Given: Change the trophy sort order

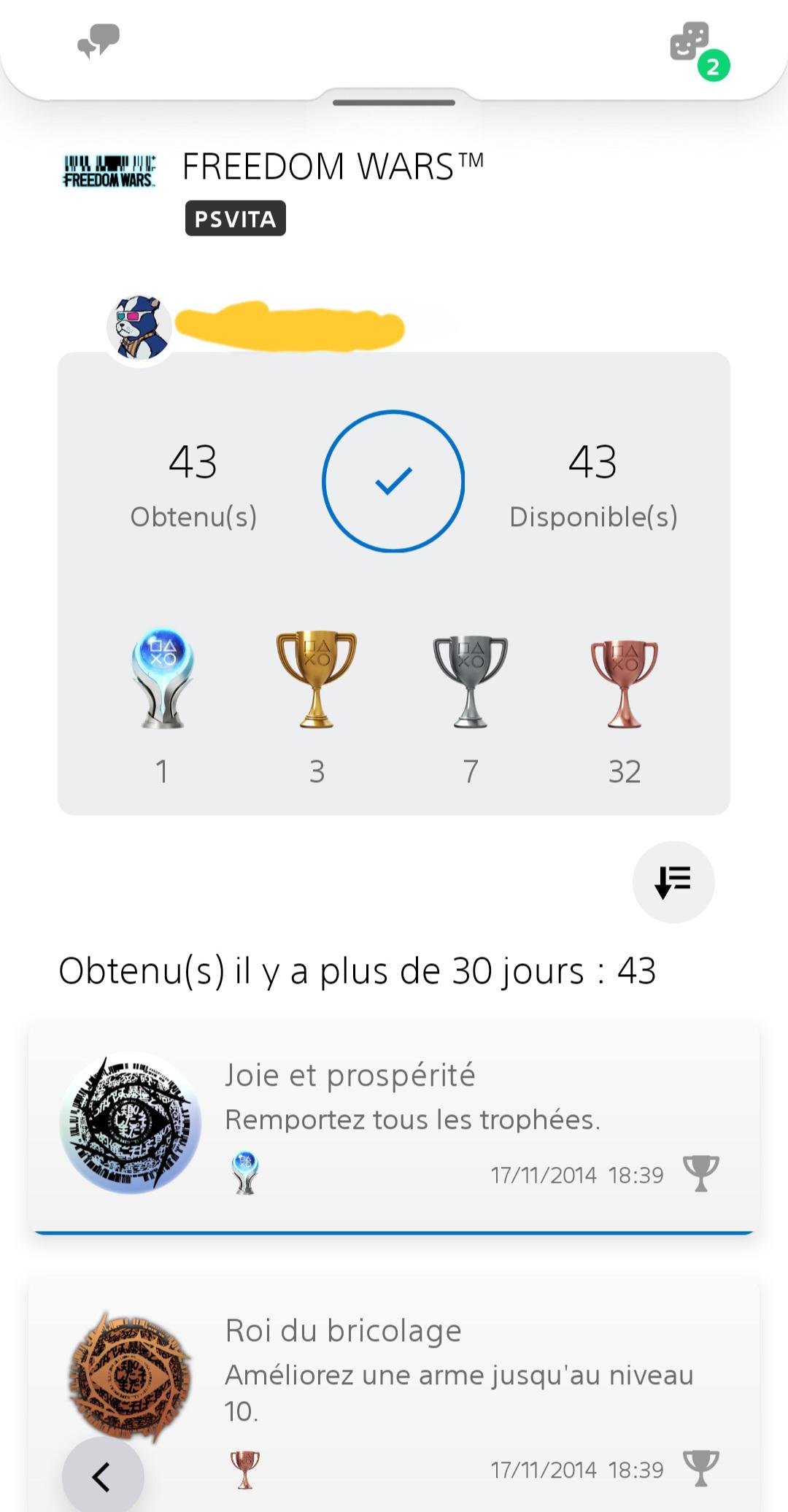Looking at the screenshot, I should coord(673,882).
